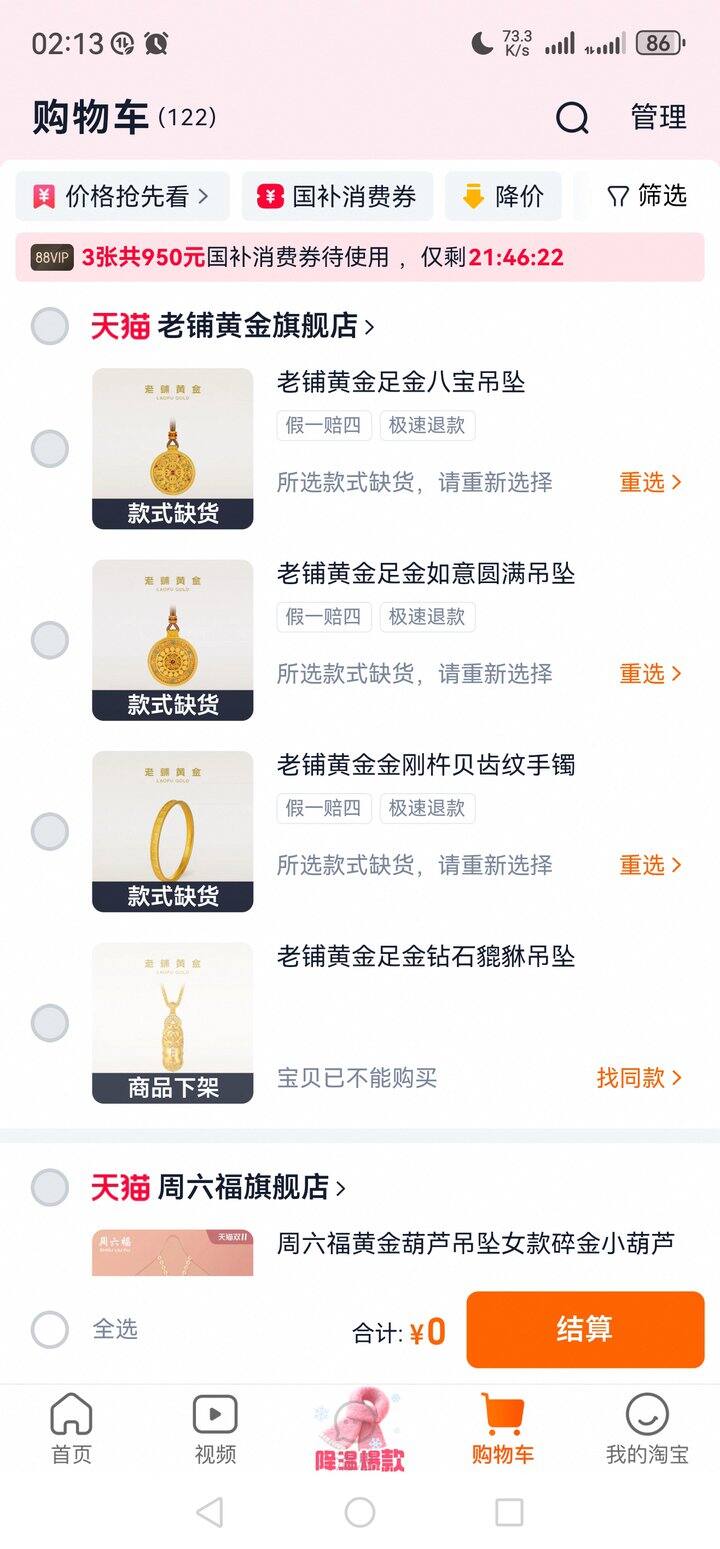The image size is (720, 1549).
Task: Open the 筛选 filter funnel icon
Action: 621,196
